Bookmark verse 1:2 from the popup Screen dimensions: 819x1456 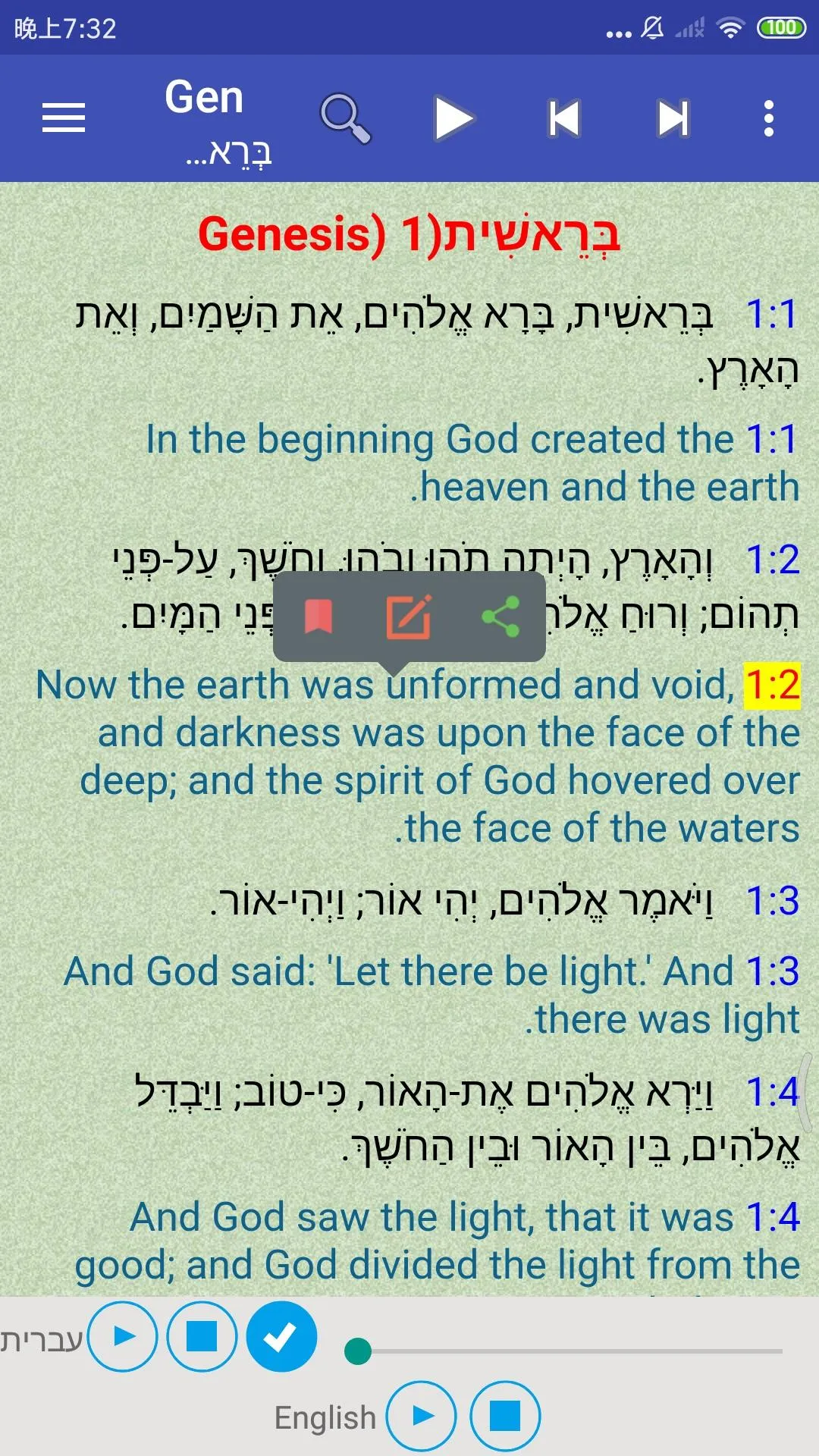[x=318, y=616]
